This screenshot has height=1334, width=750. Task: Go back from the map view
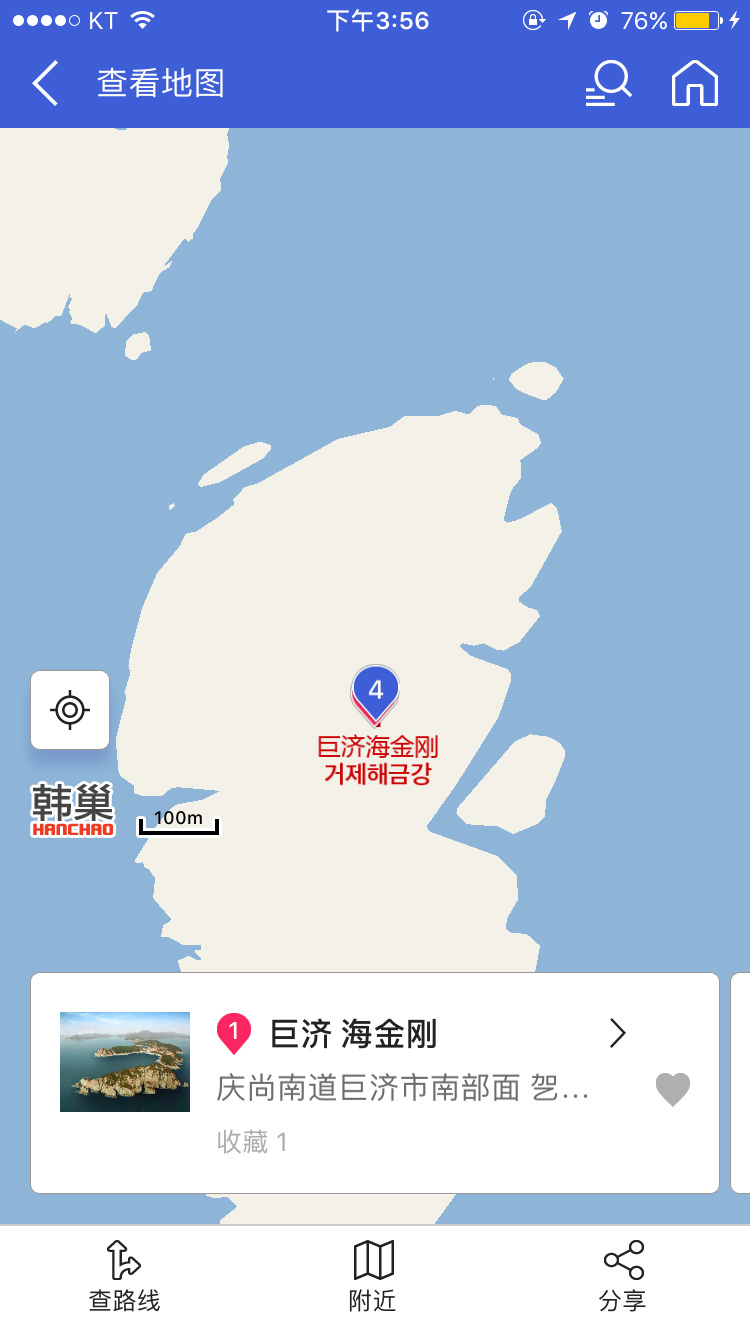point(46,83)
